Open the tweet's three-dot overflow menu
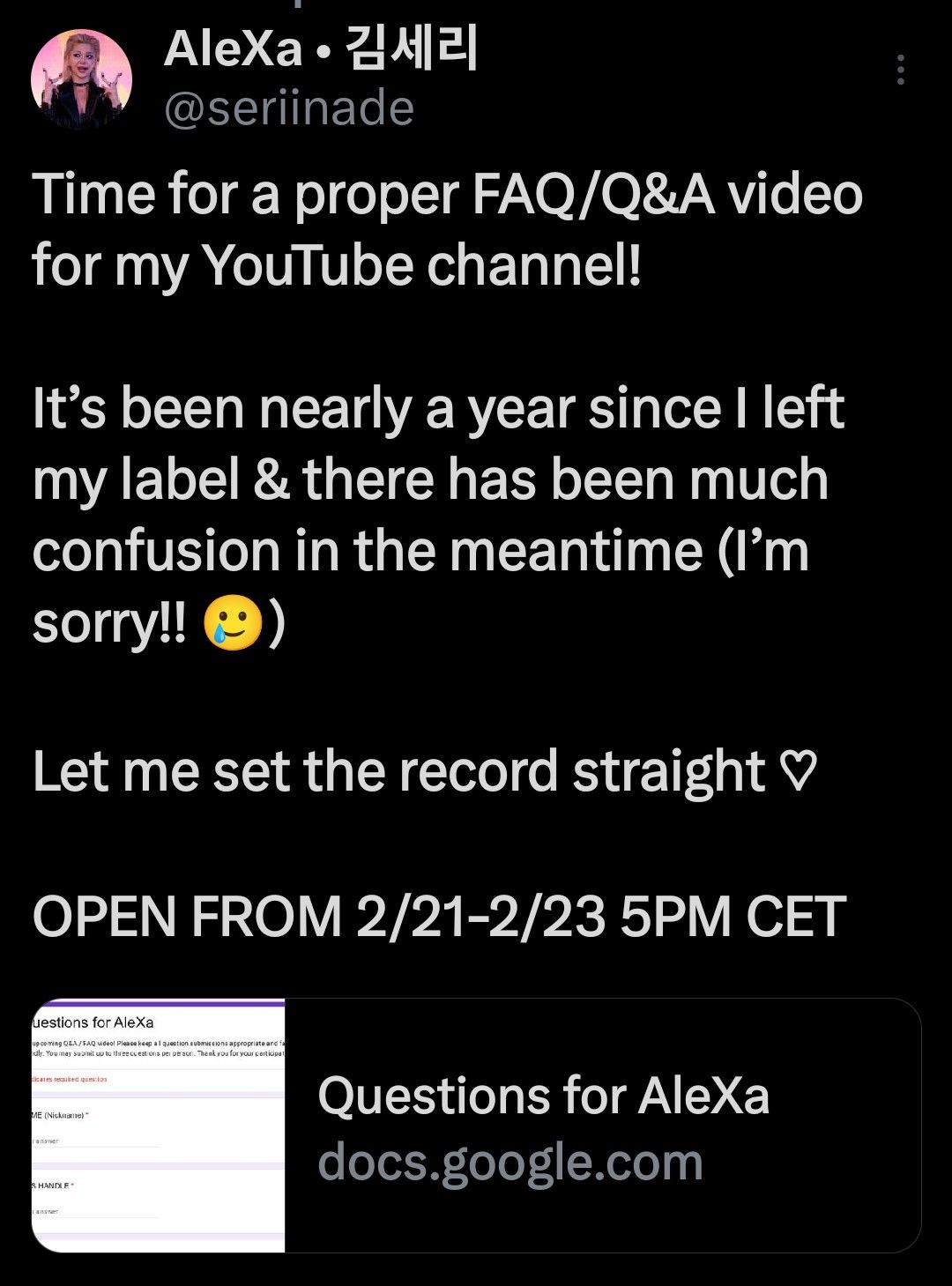 click(900, 70)
